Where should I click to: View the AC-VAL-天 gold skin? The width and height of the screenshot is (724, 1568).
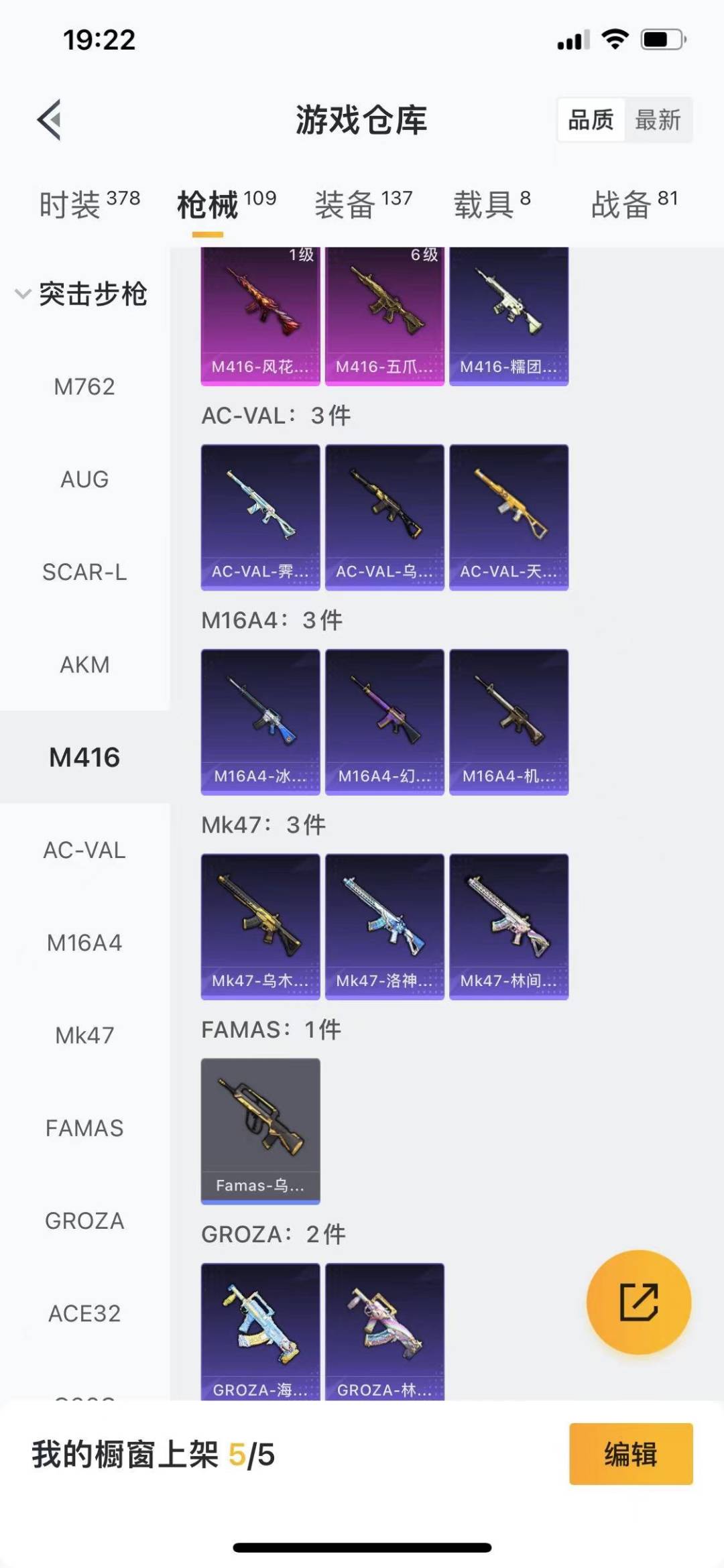pos(509,517)
